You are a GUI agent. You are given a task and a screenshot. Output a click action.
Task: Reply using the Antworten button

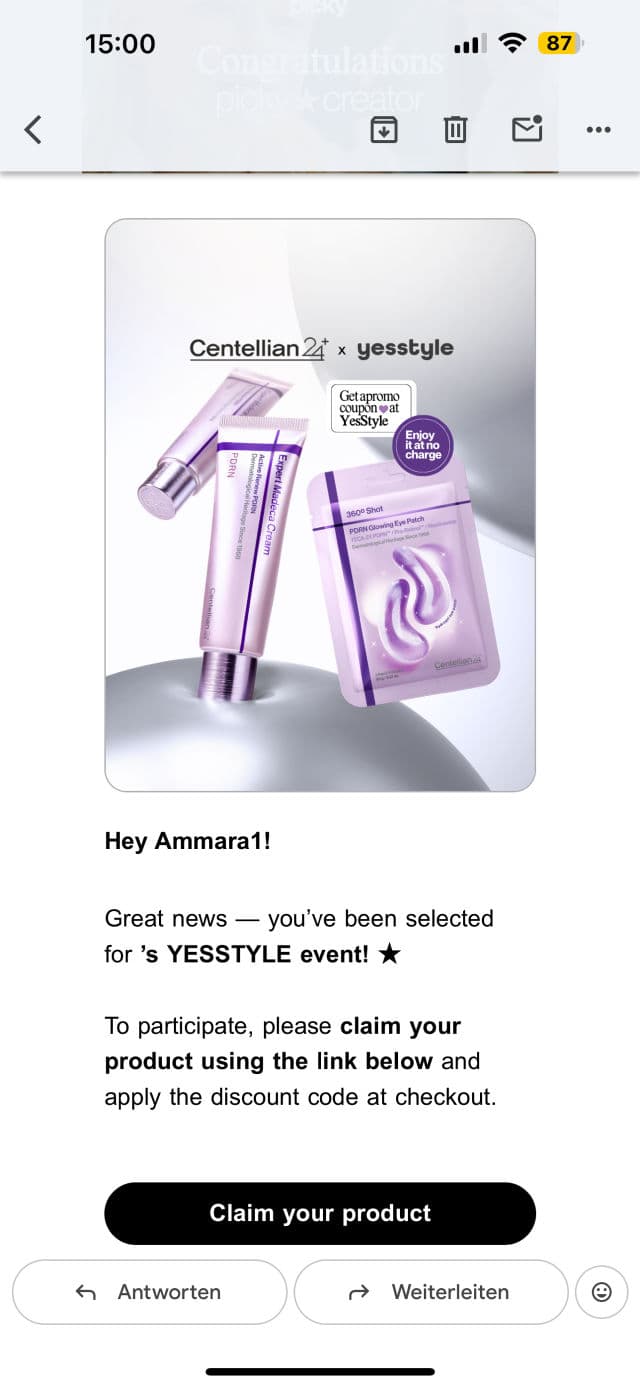click(x=150, y=1292)
